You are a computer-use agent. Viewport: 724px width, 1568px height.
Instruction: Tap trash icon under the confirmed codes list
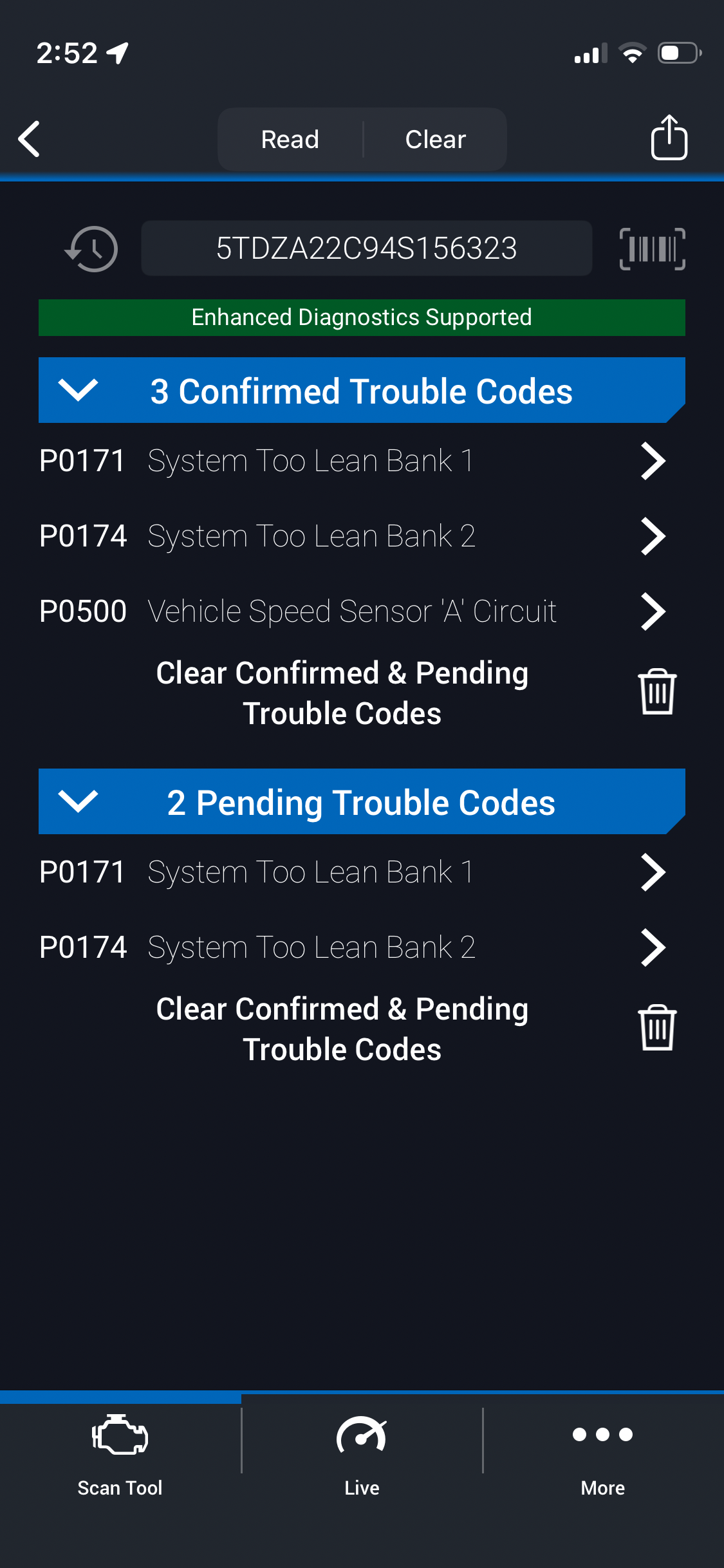(656, 692)
